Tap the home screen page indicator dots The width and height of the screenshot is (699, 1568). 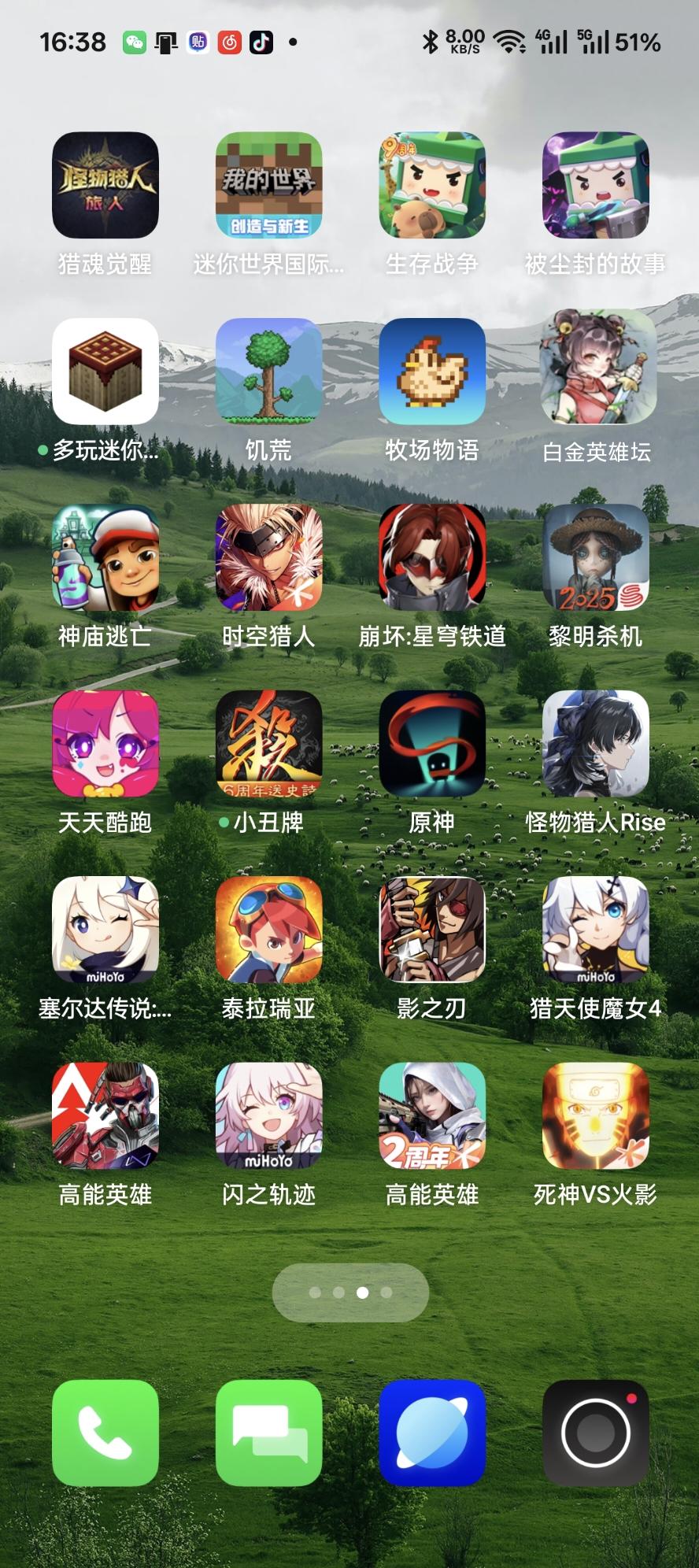tap(349, 1290)
